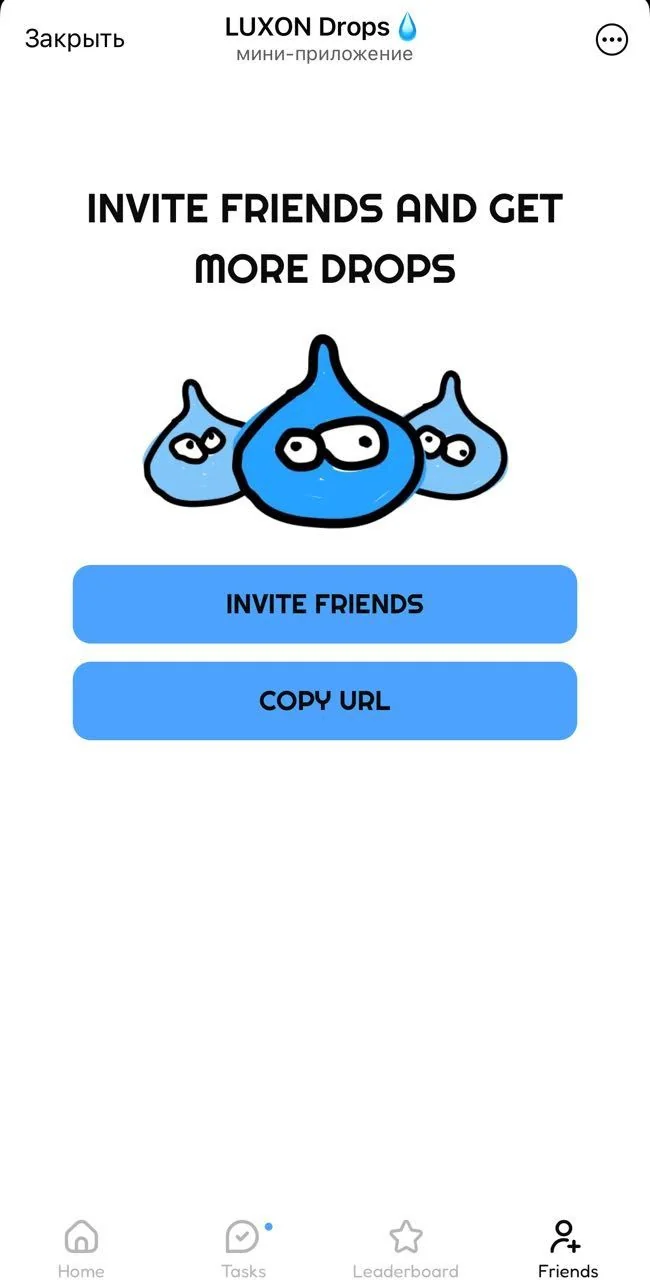Copy the referral link with COPY URL
650x1280 pixels.
click(x=325, y=701)
